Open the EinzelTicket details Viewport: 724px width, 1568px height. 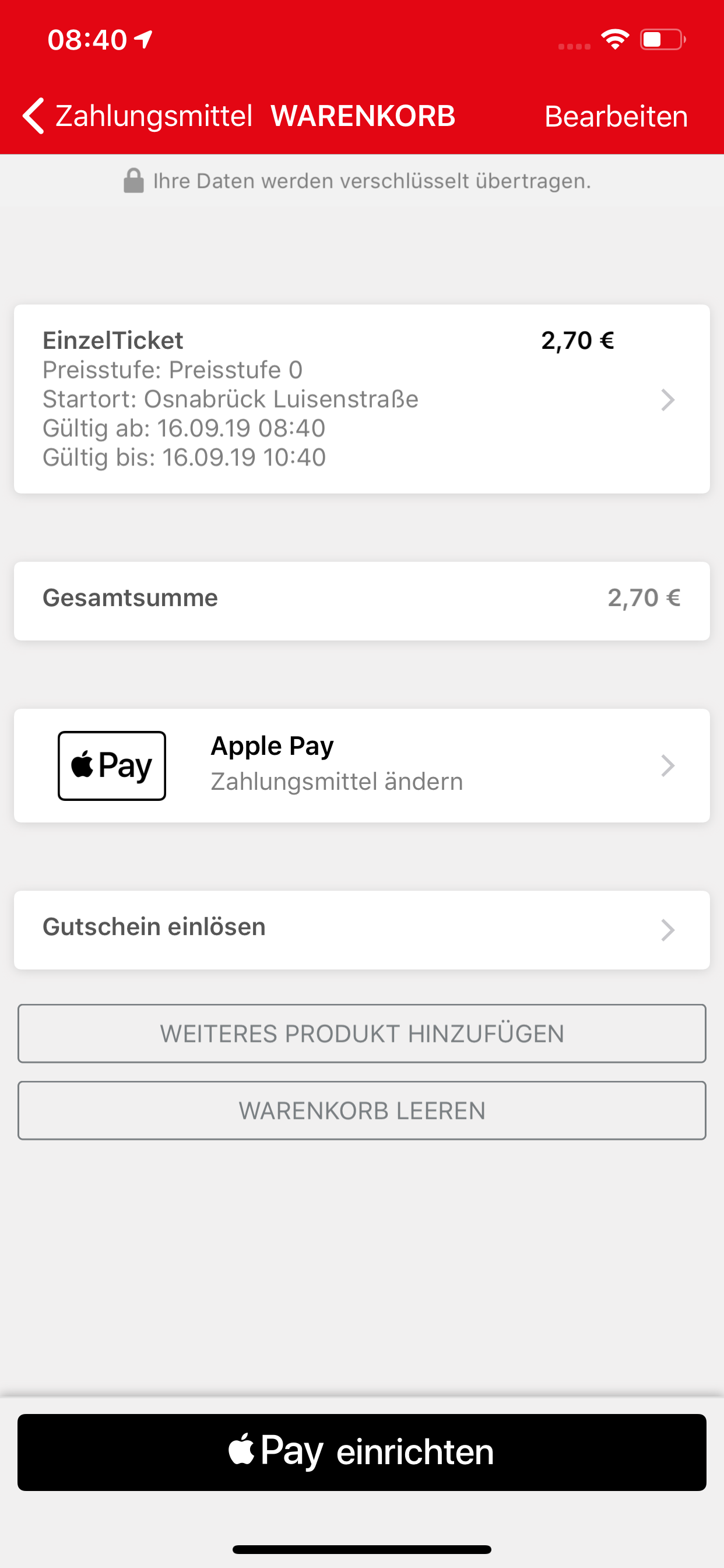(x=362, y=398)
